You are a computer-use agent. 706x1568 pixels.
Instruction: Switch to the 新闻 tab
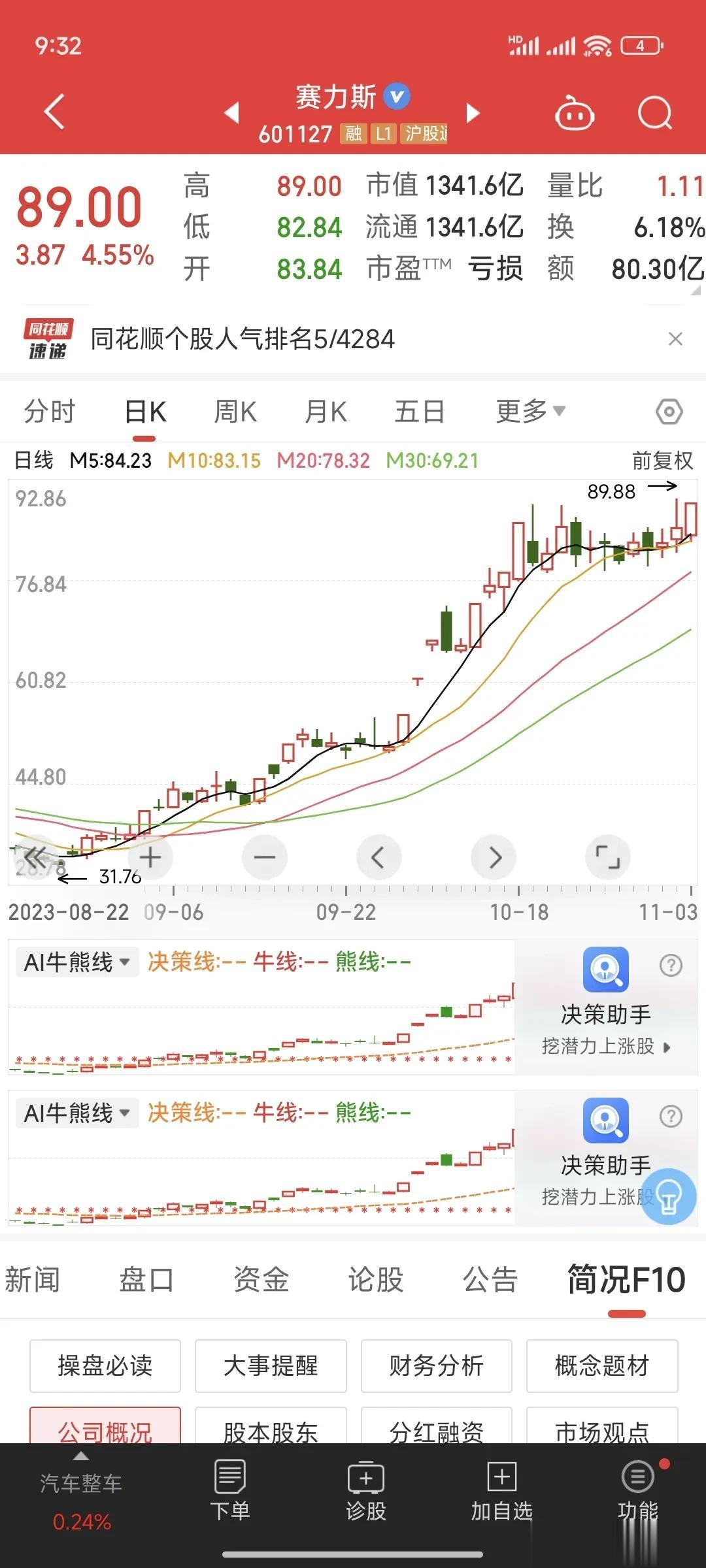coord(31,1279)
